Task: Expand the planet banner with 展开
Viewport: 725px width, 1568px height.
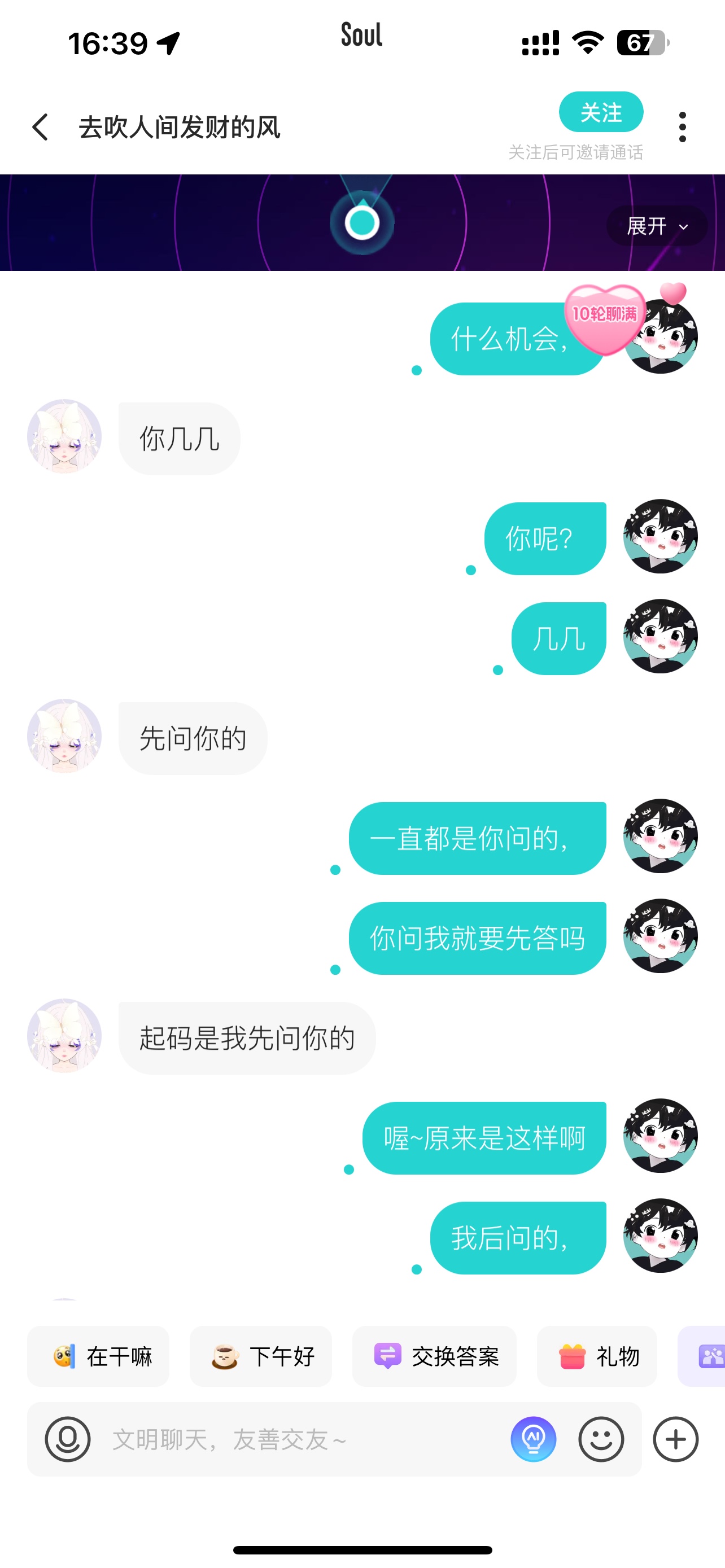Action: tap(657, 226)
